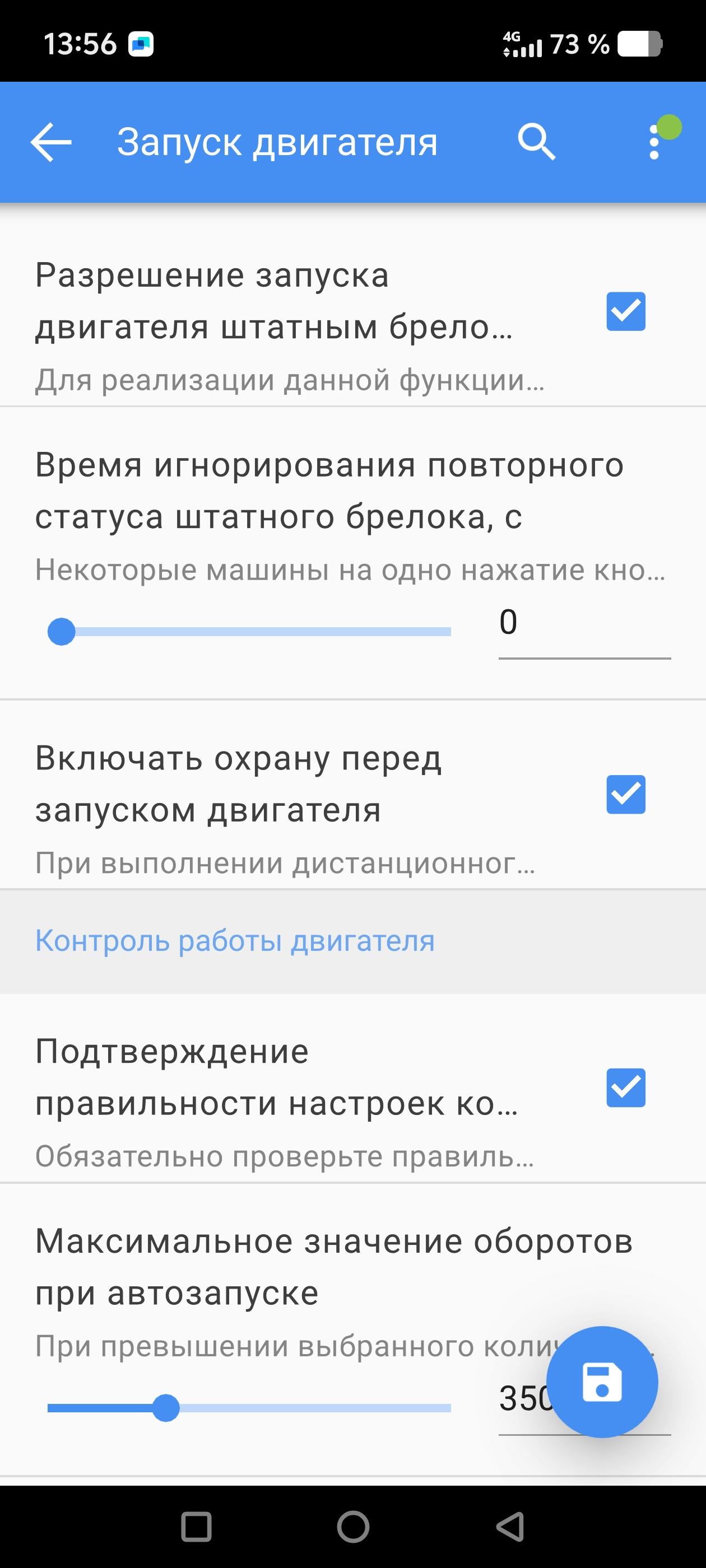The image size is (706, 1568).
Task: Save settings with the floating disk button
Action: tap(602, 1382)
